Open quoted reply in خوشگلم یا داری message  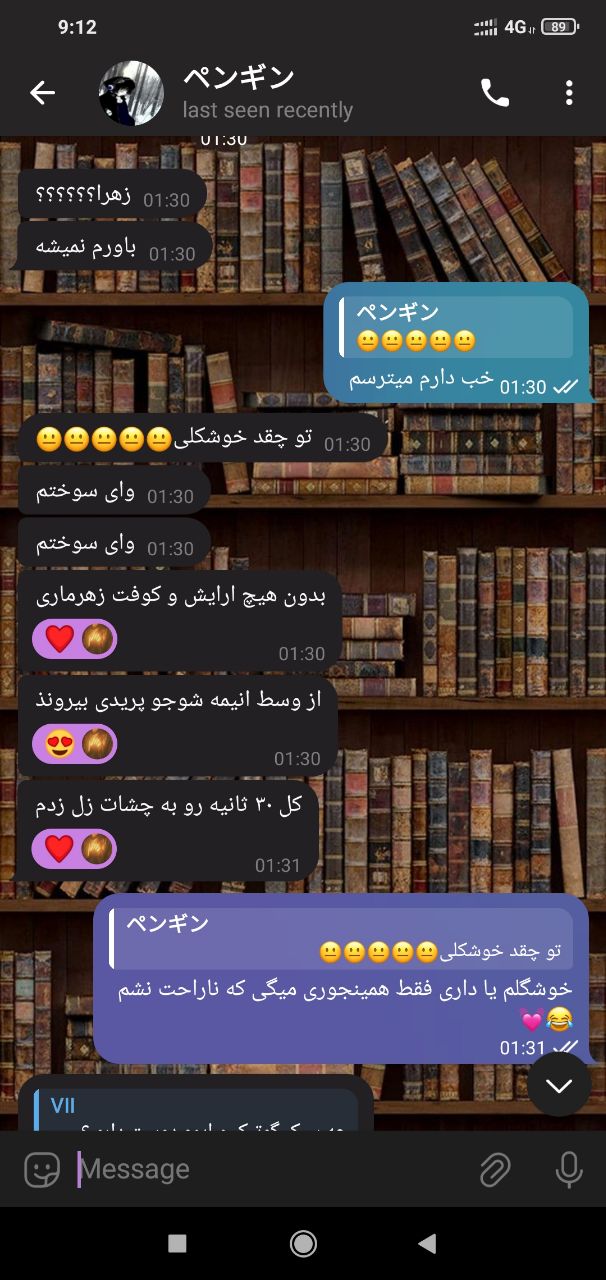pyautogui.click(x=342, y=938)
